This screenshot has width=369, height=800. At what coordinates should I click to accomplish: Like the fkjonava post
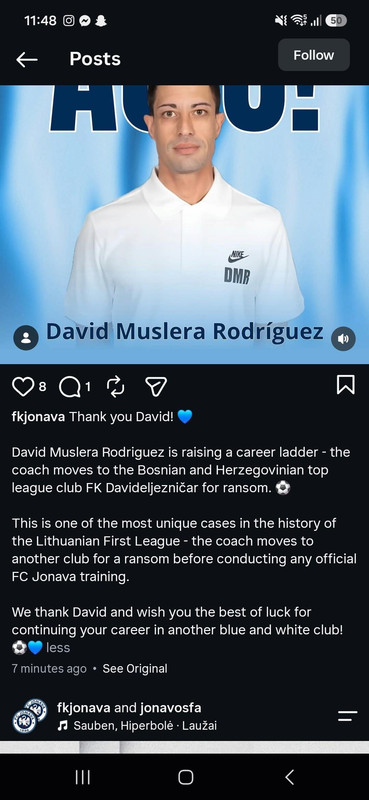(x=22, y=387)
